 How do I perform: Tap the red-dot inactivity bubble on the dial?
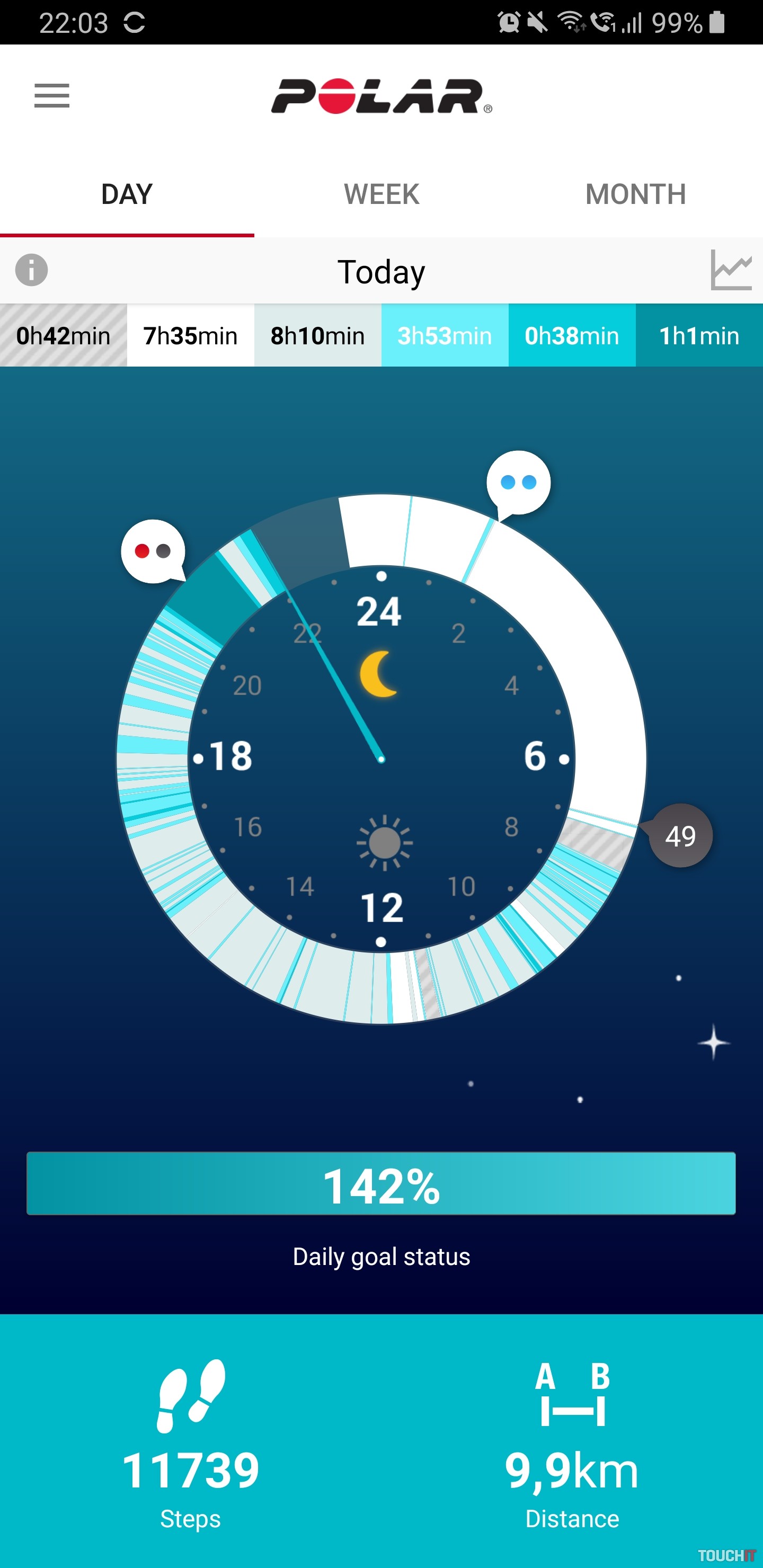coord(152,551)
